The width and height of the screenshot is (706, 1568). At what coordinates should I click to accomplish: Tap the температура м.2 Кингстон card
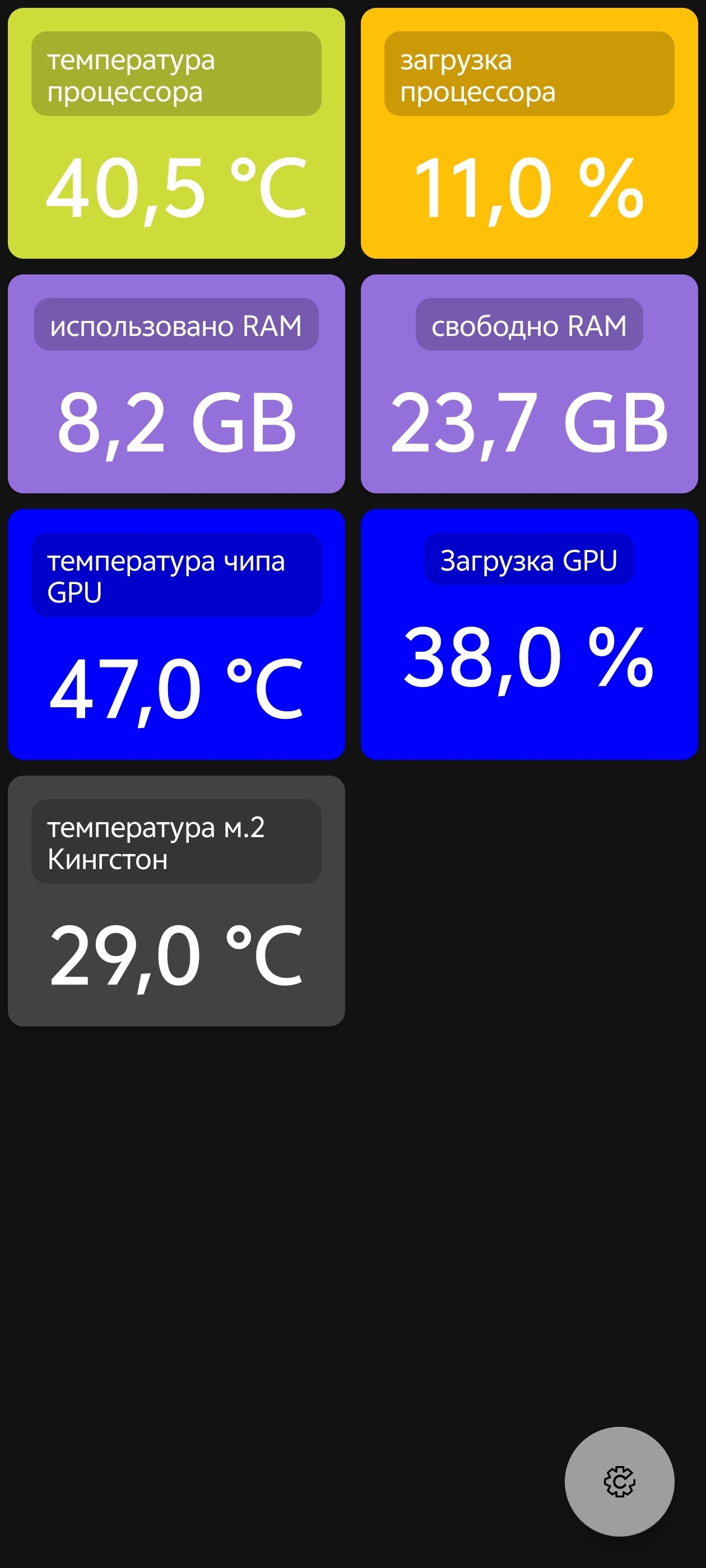point(176,901)
